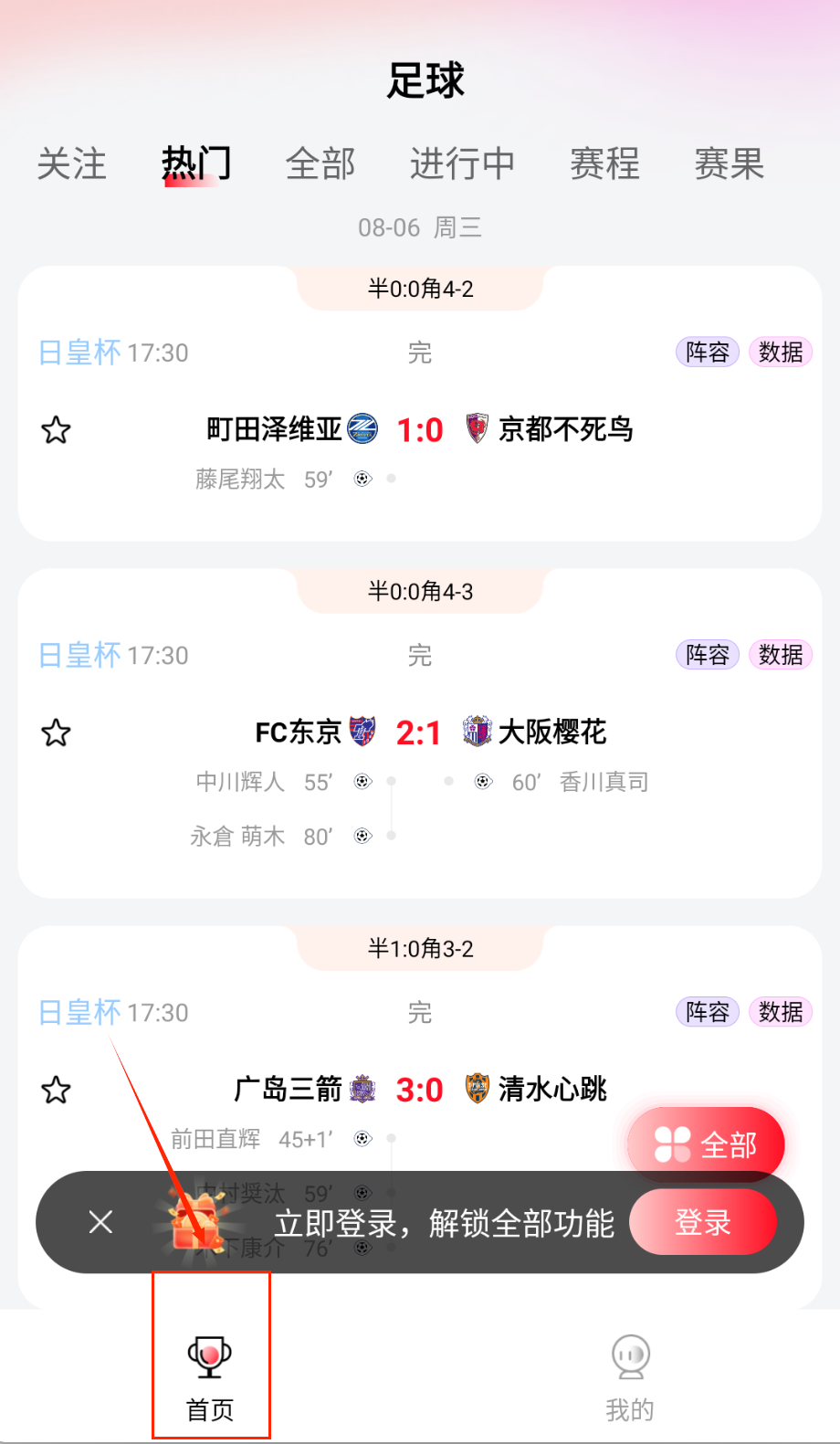Screen dimensions: 840x1444
Task: Open 数据 for 町田泽维亚 match
Action: click(781, 353)
